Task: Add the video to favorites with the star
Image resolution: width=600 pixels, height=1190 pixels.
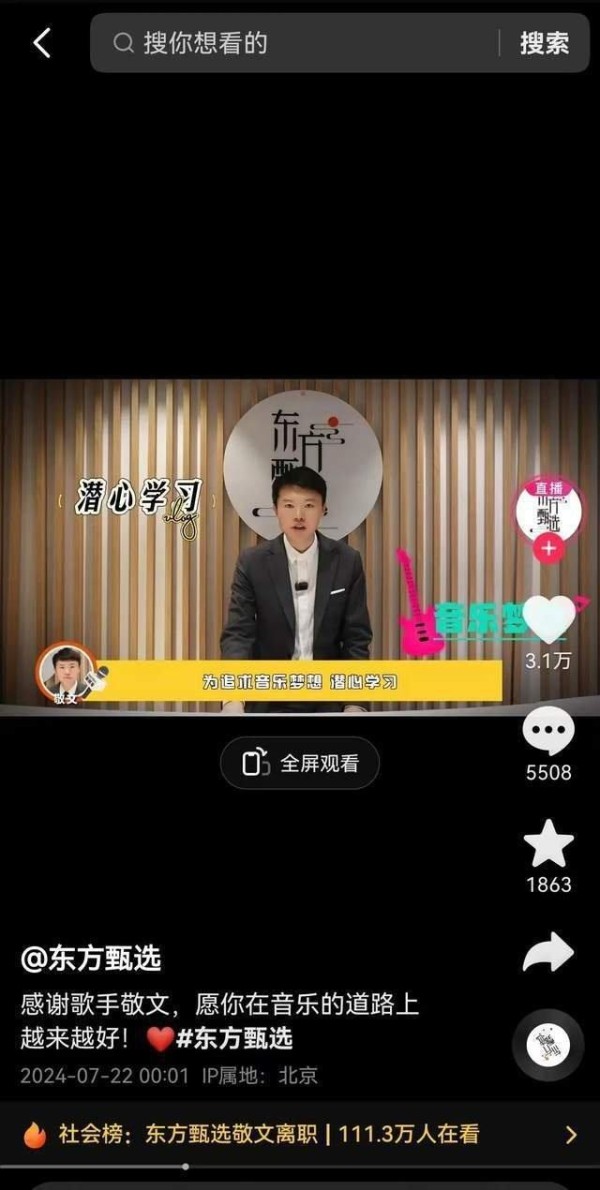Action: pos(548,845)
